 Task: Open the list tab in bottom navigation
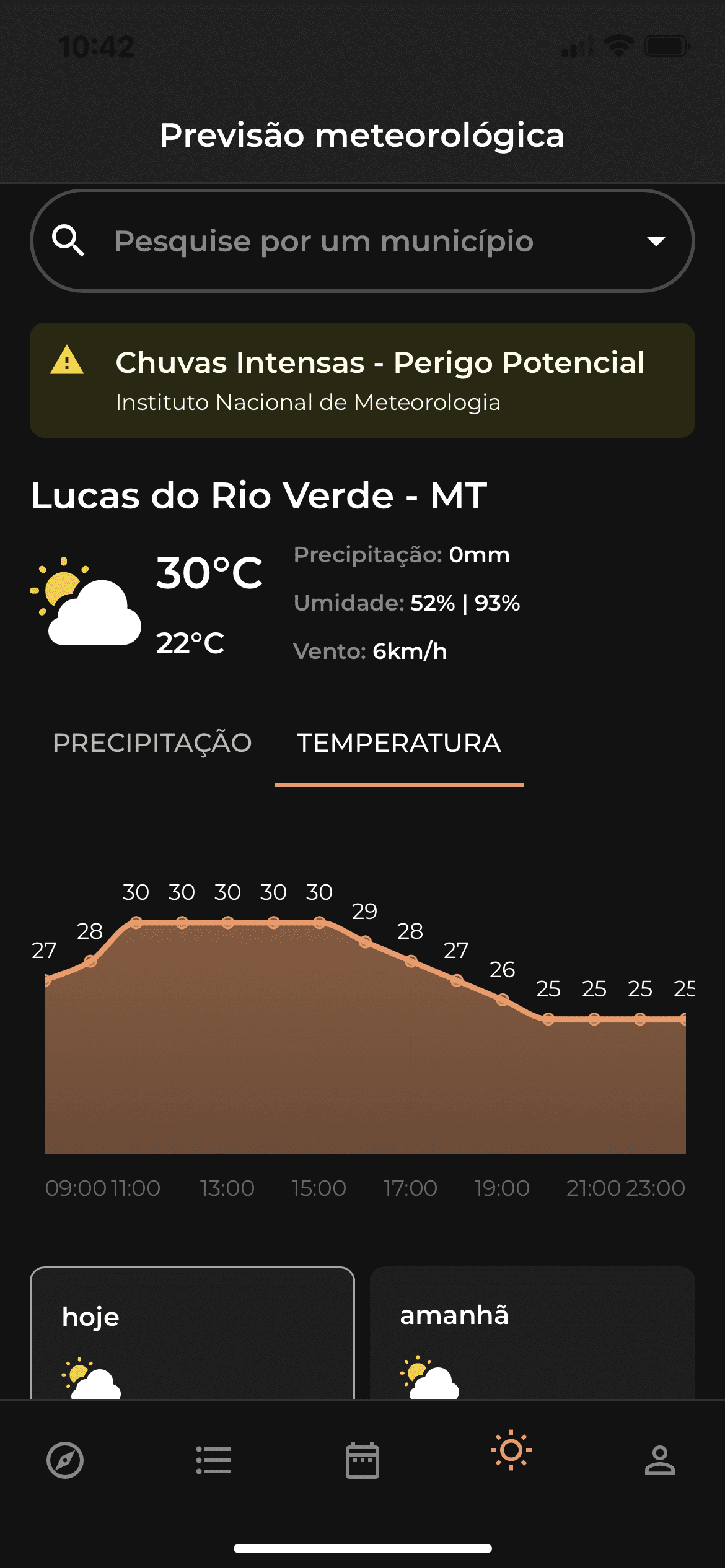tap(214, 1460)
